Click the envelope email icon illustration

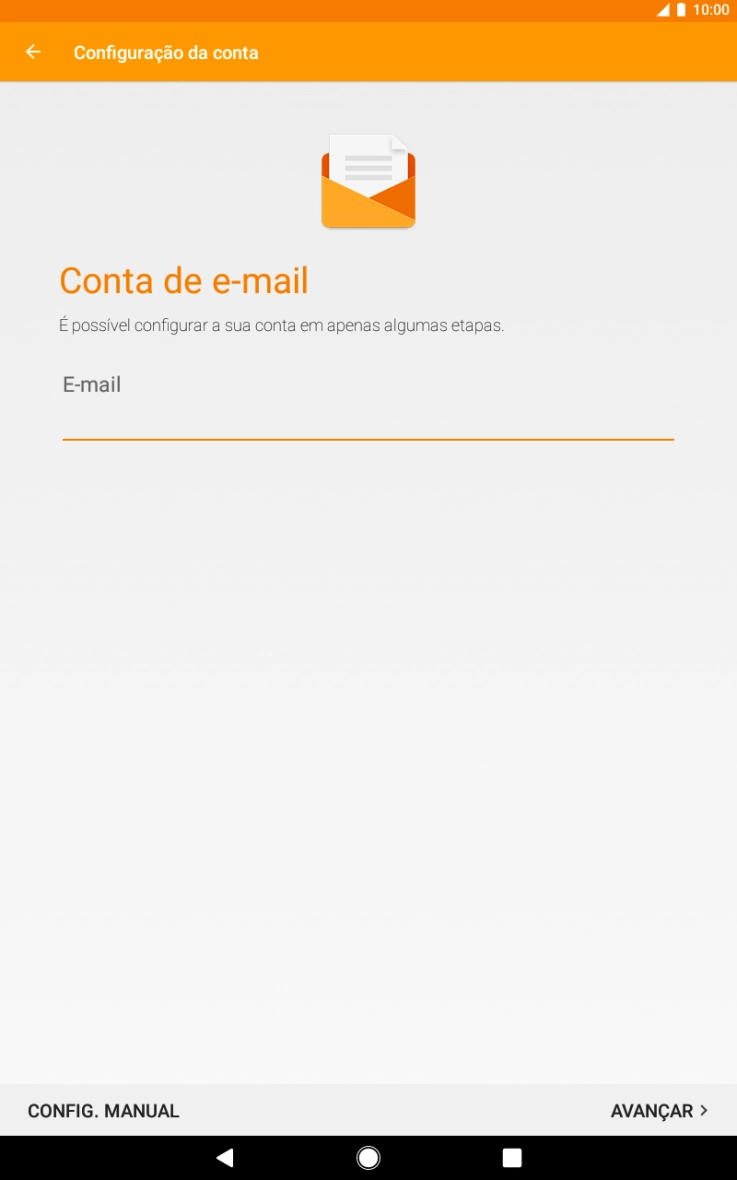368,182
